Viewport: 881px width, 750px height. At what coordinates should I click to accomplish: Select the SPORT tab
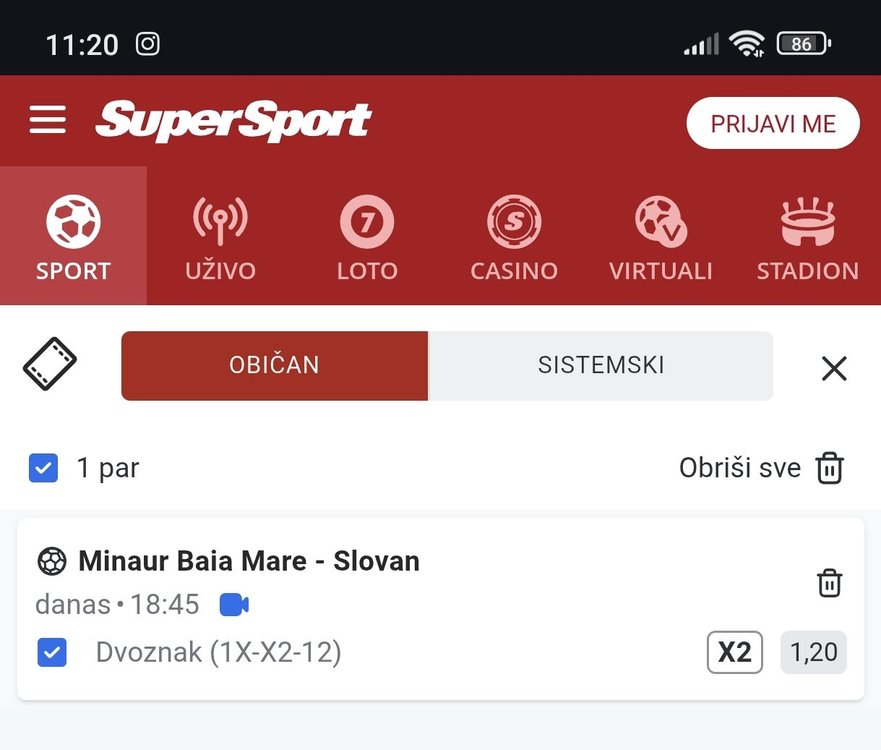click(x=73, y=238)
